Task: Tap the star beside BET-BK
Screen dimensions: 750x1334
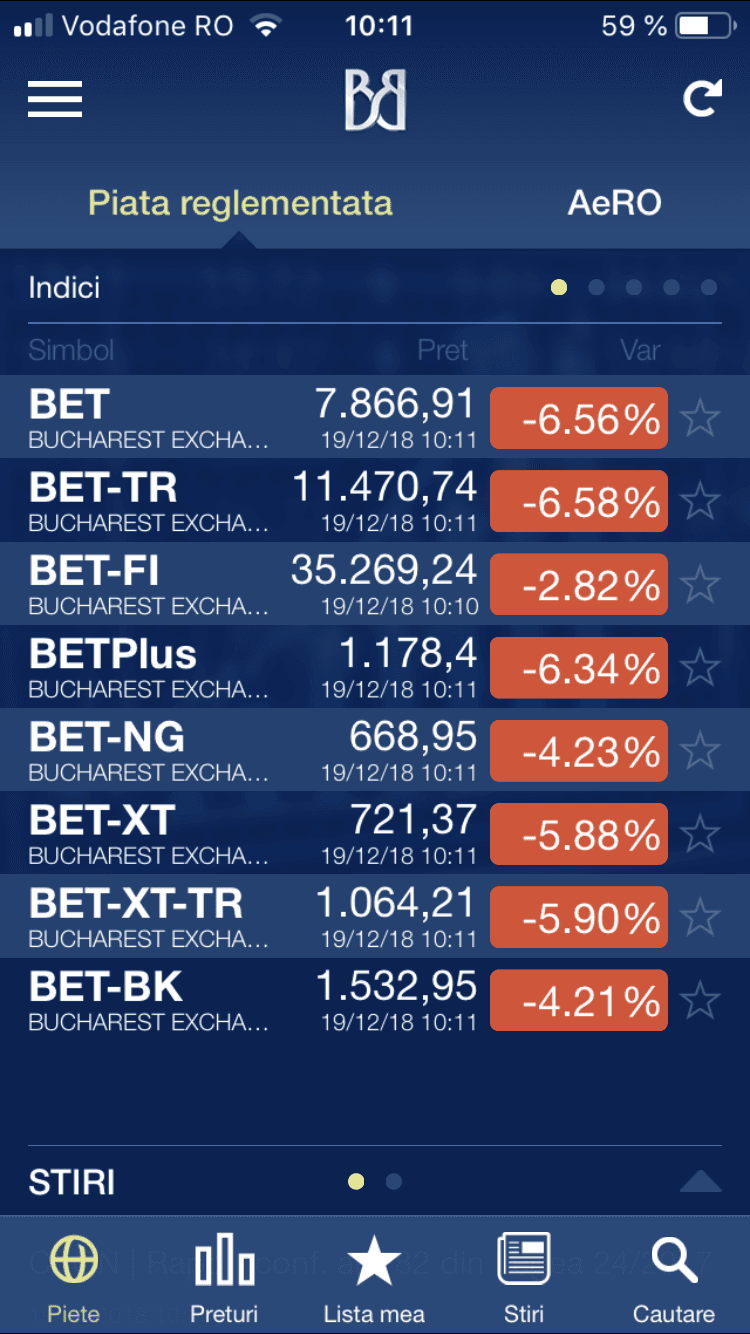Action: (x=700, y=1000)
